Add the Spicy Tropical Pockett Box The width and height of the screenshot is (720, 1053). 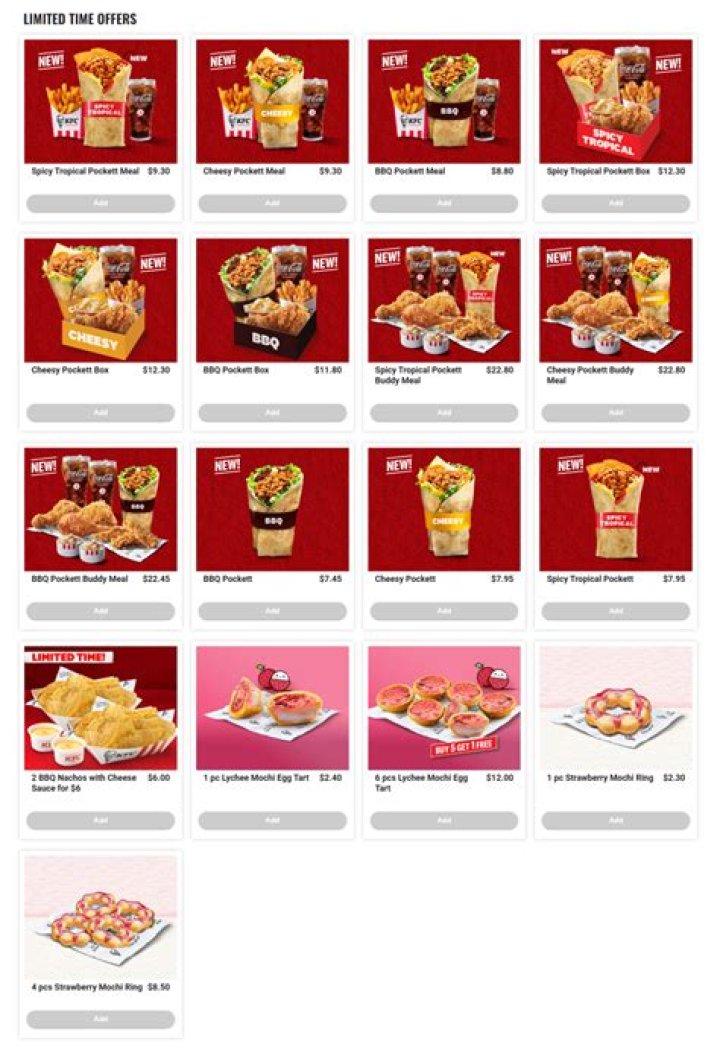(617, 202)
